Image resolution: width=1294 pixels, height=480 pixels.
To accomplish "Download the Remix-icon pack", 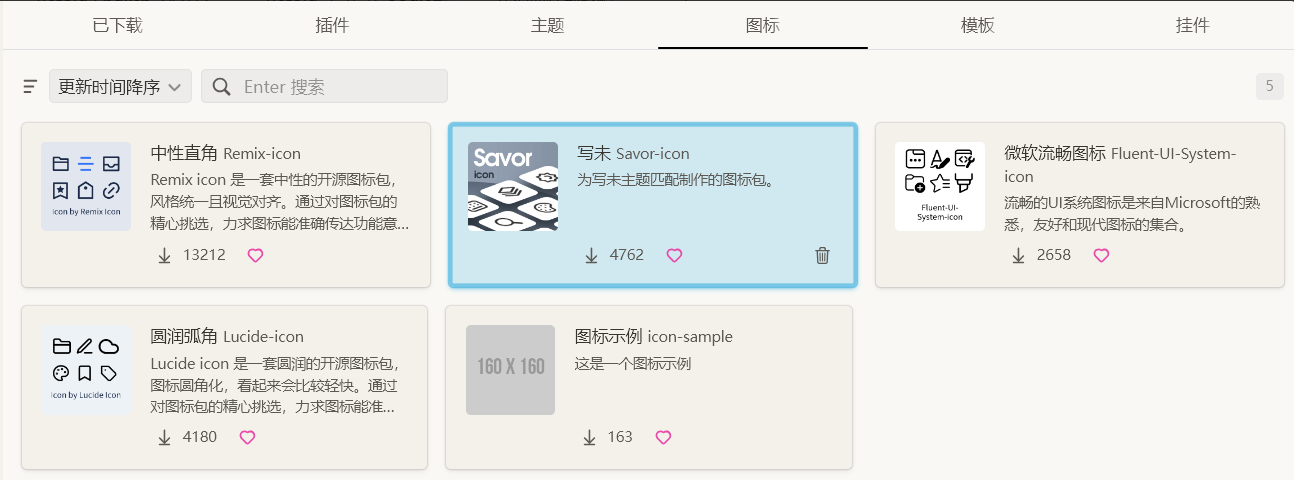I will [165, 255].
